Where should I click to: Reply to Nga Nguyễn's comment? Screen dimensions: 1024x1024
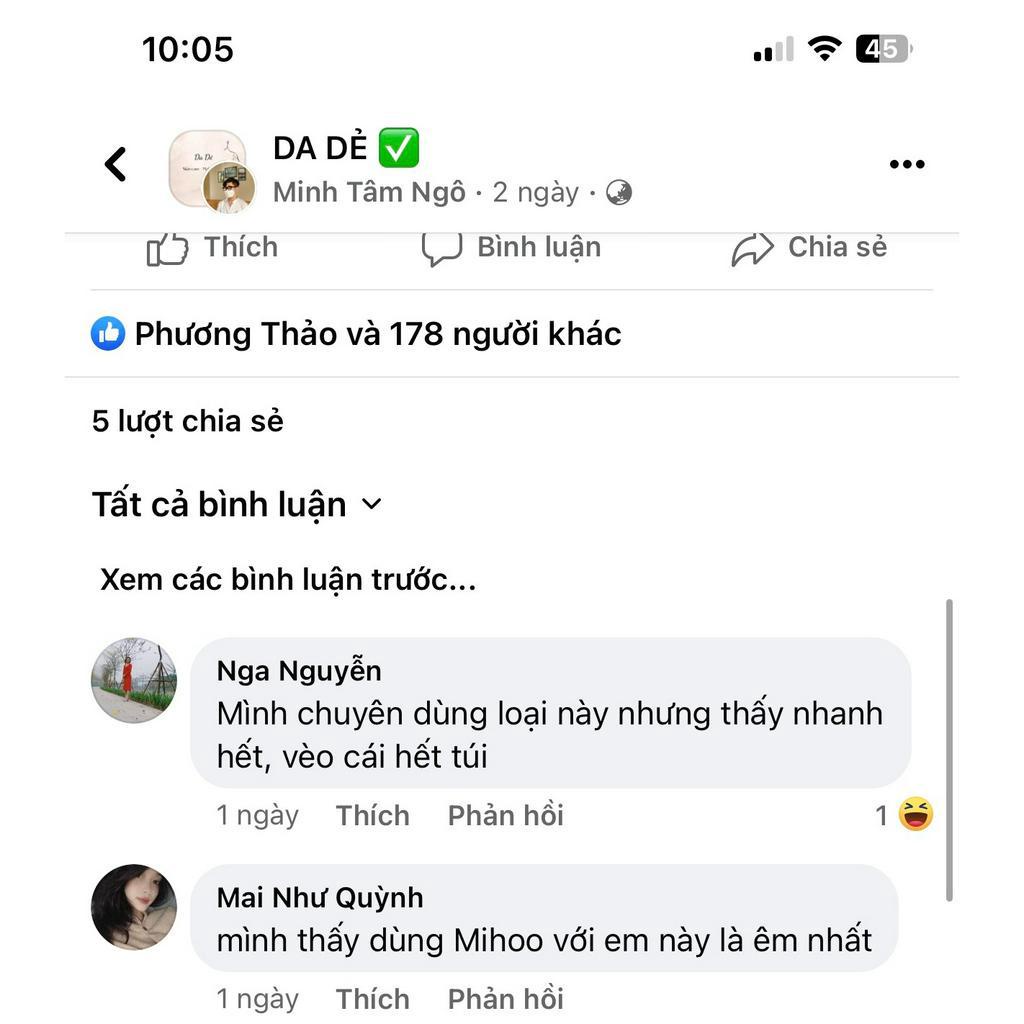coord(505,815)
